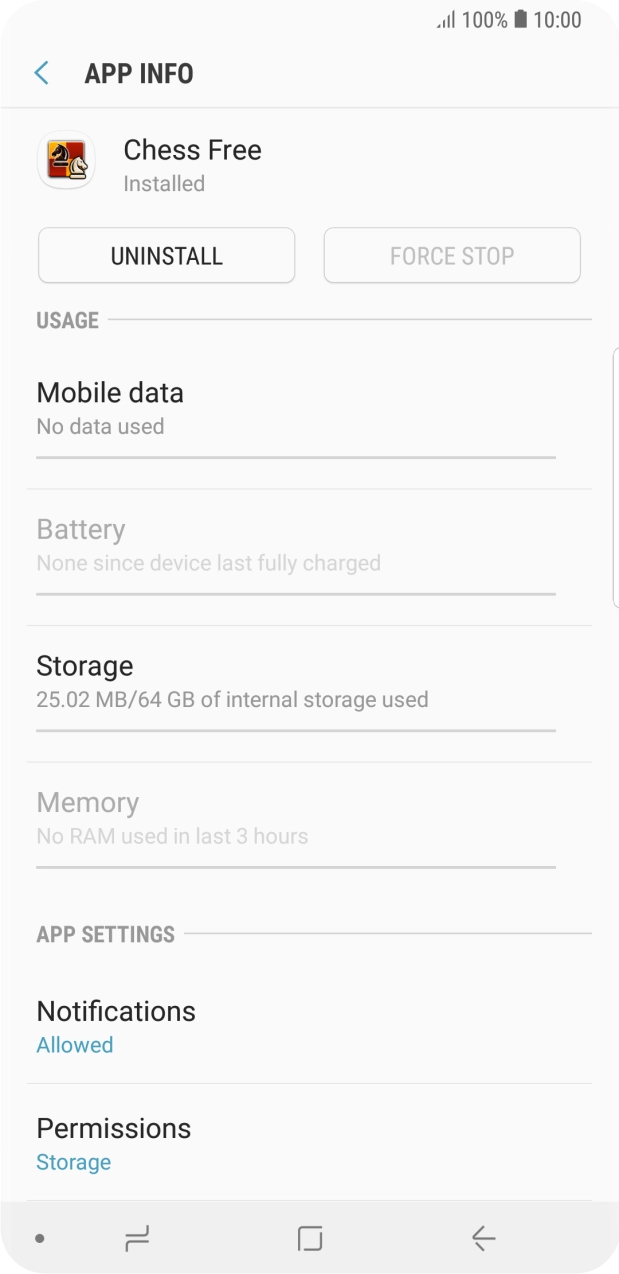The height and width of the screenshot is (1274, 619).
Task: Open app Permissions
Action: click(x=296, y=1144)
